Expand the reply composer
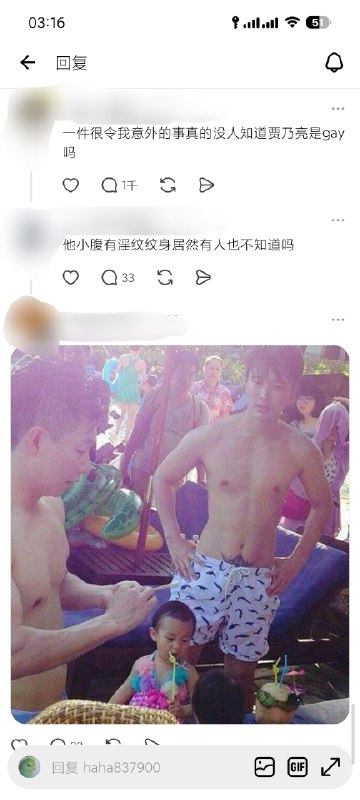360x800 pixels. click(330, 767)
